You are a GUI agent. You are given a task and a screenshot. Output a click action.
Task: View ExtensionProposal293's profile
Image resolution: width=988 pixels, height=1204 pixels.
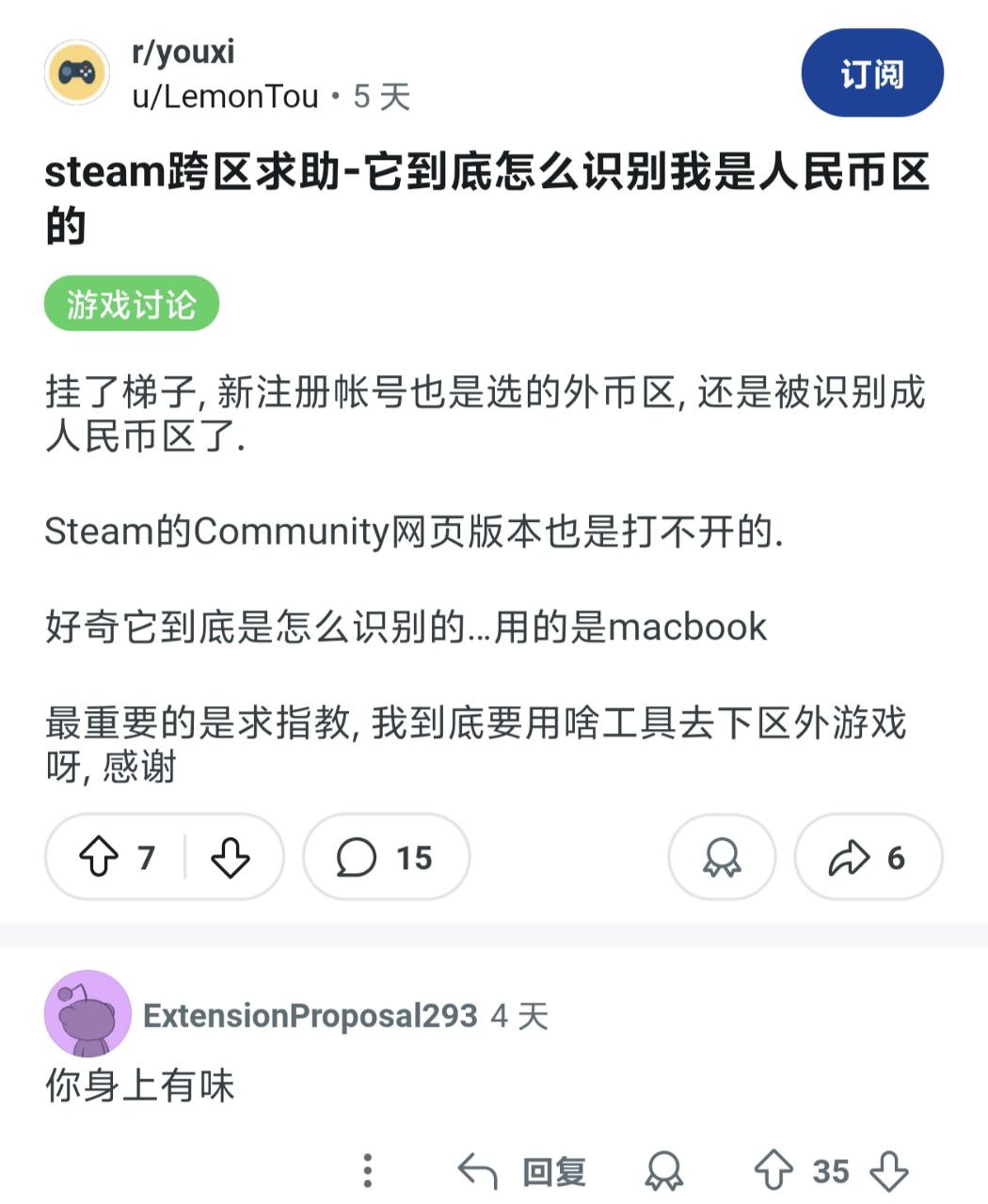pos(311,1016)
